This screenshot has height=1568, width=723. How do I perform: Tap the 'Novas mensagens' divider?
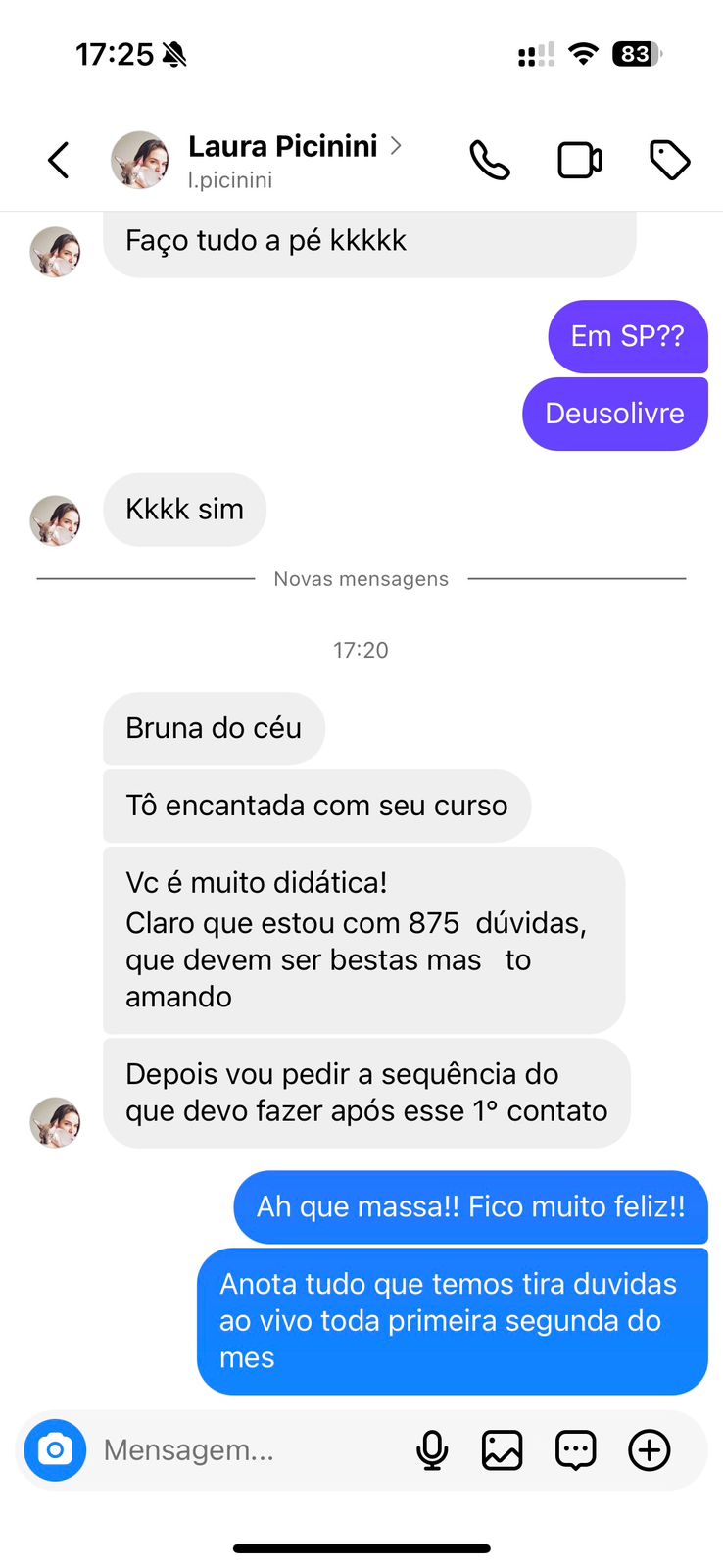(x=361, y=578)
